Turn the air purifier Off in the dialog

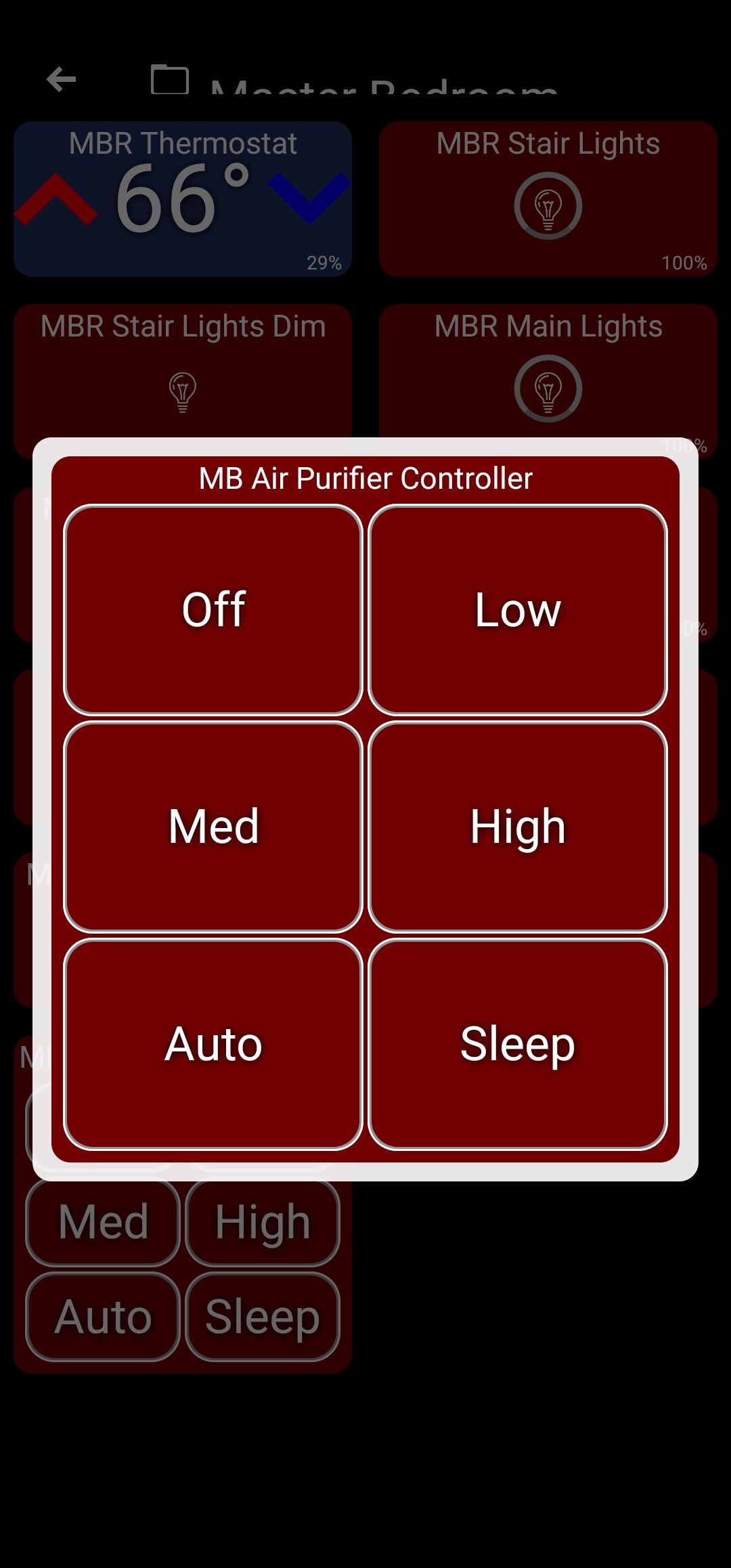coord(213,609)
